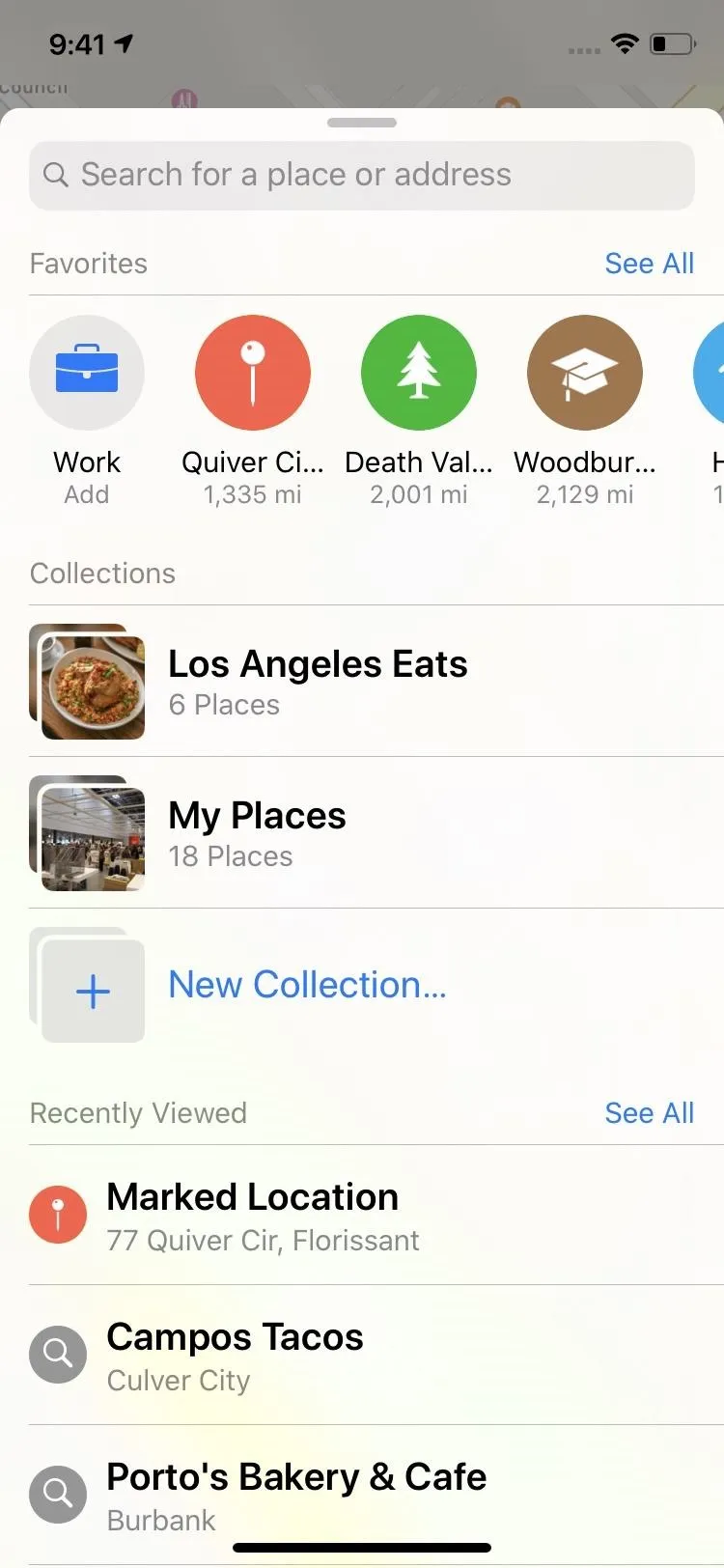724x1568 pixels.
Task: See all Recently Viewed
Action: pyautogui.click(x=649, y=1113)
